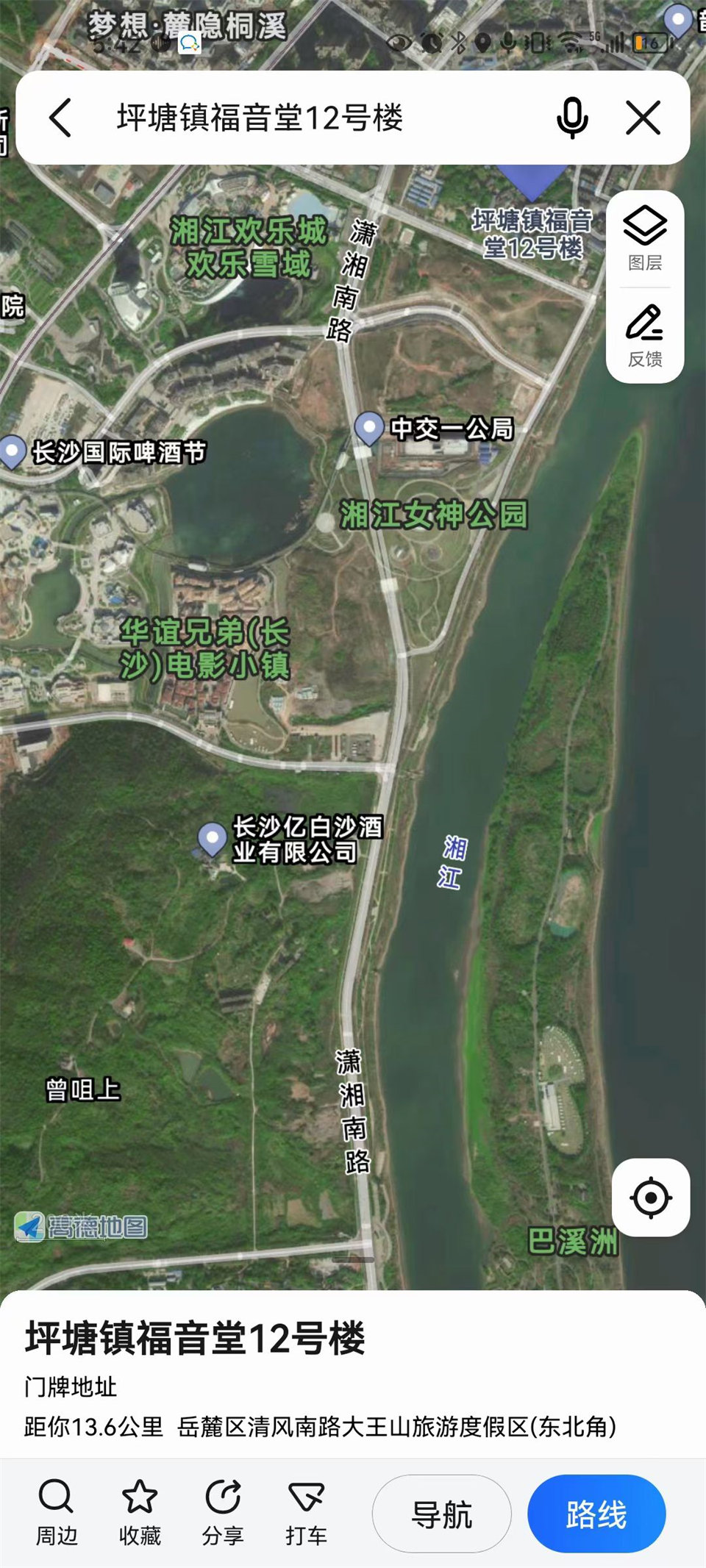The height and width of the screenshot is (1568, 706).
Task: Clear the search with the X icon
Action: click(643, 118)
